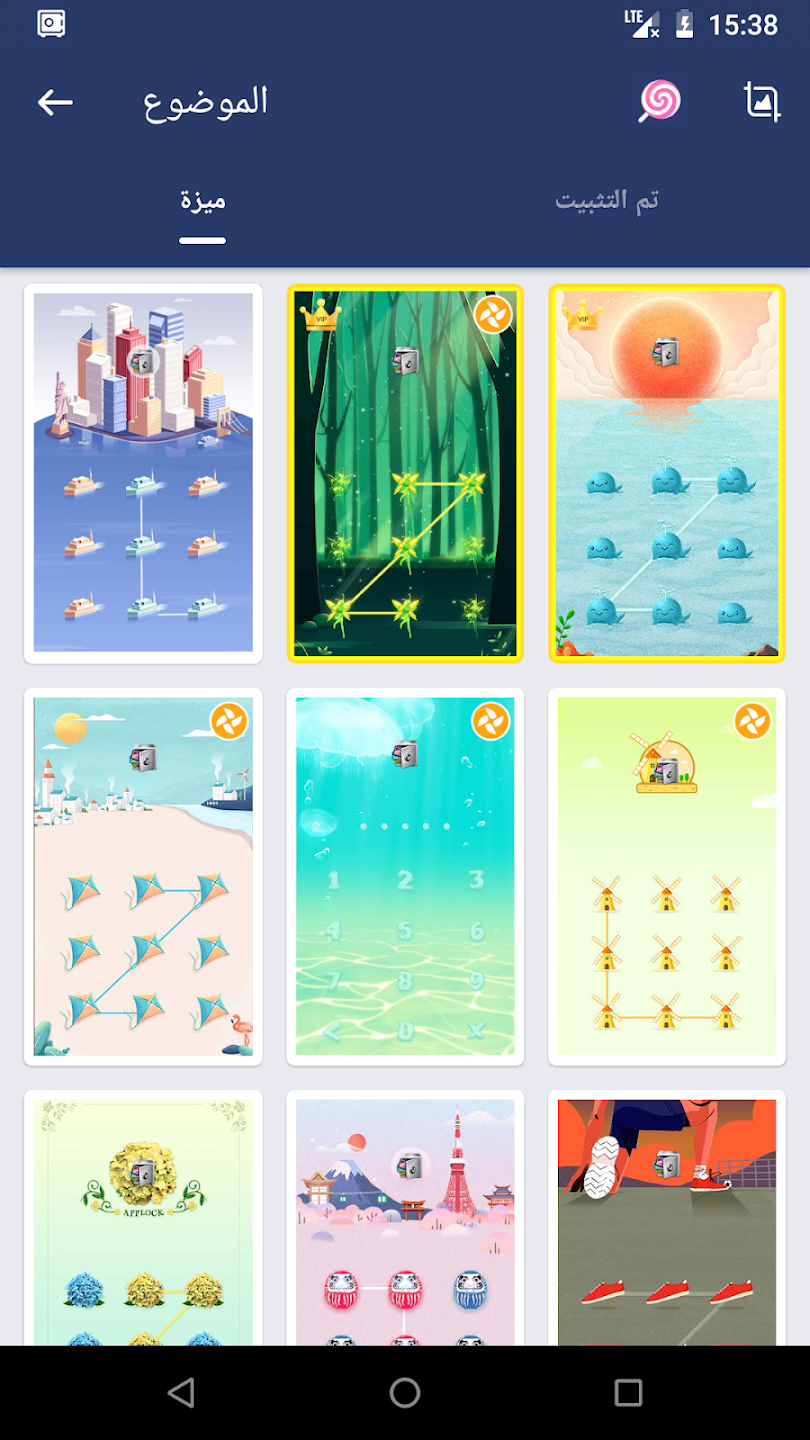Pick the yellow windmills theme

(667, 876)
